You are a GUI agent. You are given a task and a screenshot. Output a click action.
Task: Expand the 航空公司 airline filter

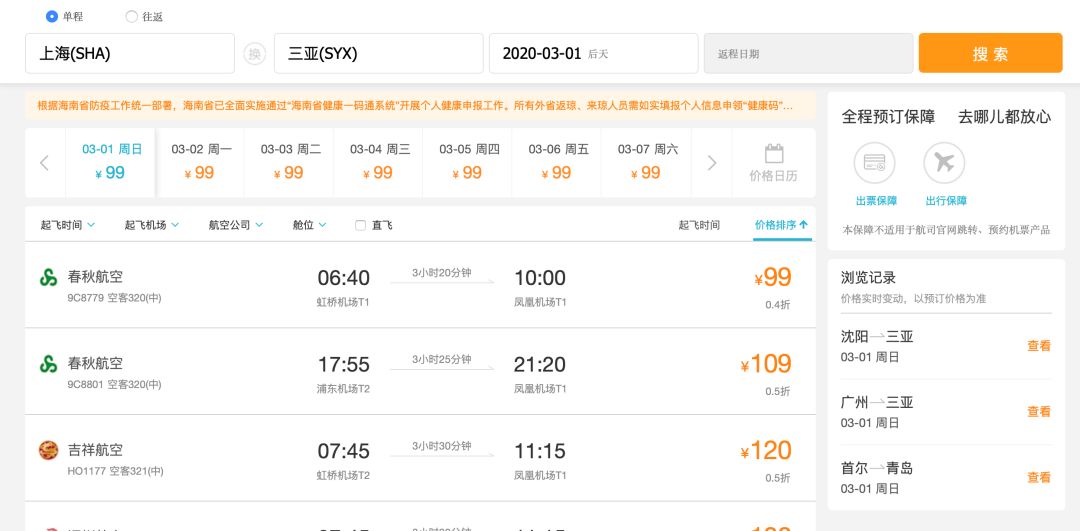click(x=236, y=225)
